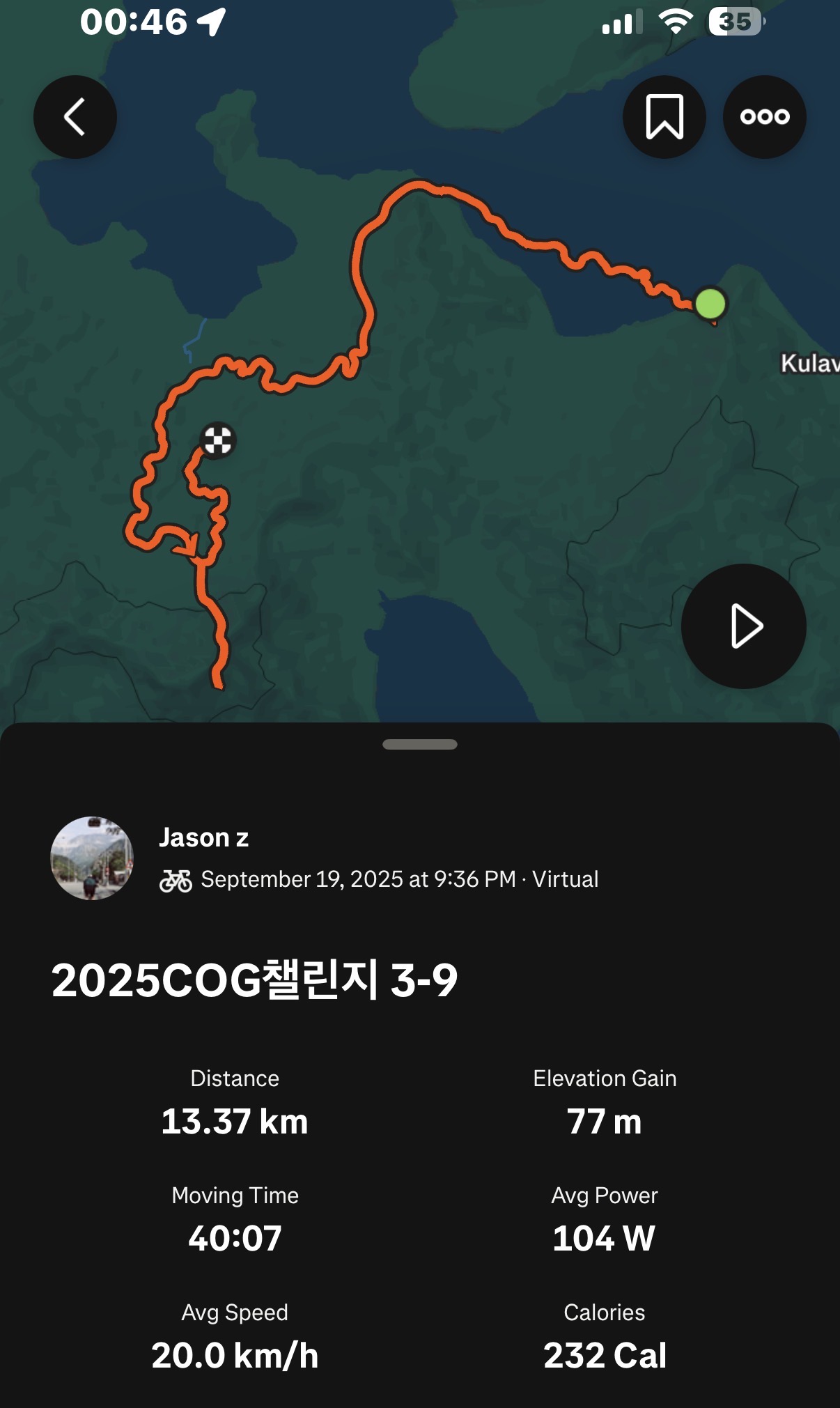Tap the Wi-Fi indicator in the status bar
The width and height of the screenshot is (840, 1408).
click(676, 22)
